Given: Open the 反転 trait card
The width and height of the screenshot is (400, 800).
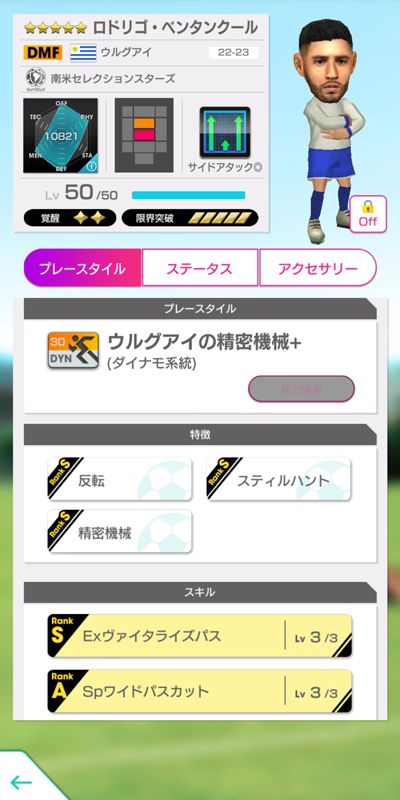Looking at the screenshot, I should (119, 479).
